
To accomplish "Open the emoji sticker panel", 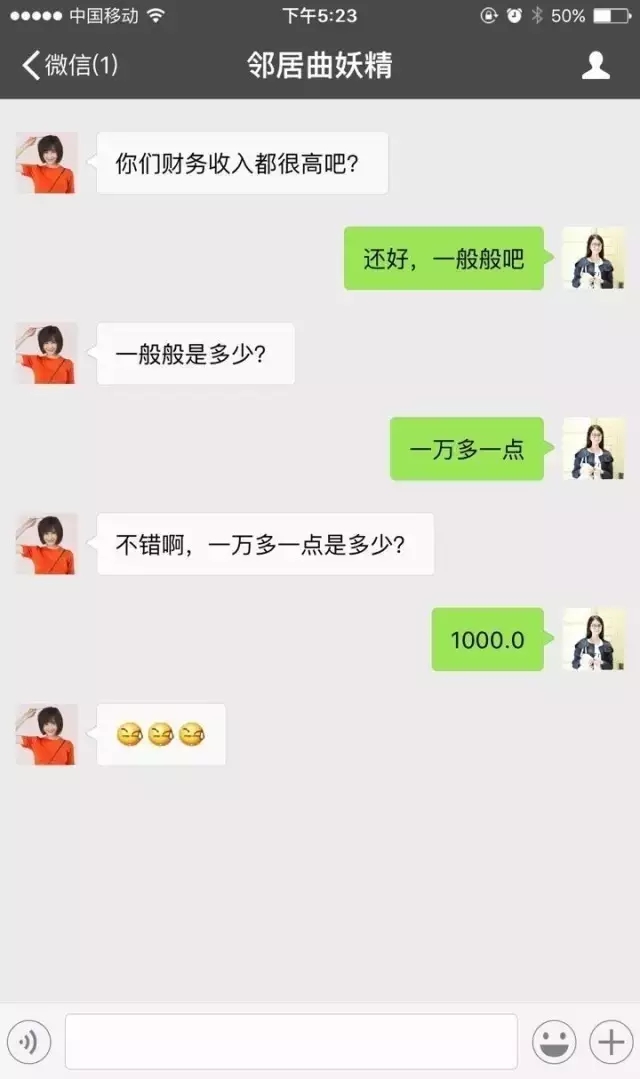I will tap(553, 1042).
